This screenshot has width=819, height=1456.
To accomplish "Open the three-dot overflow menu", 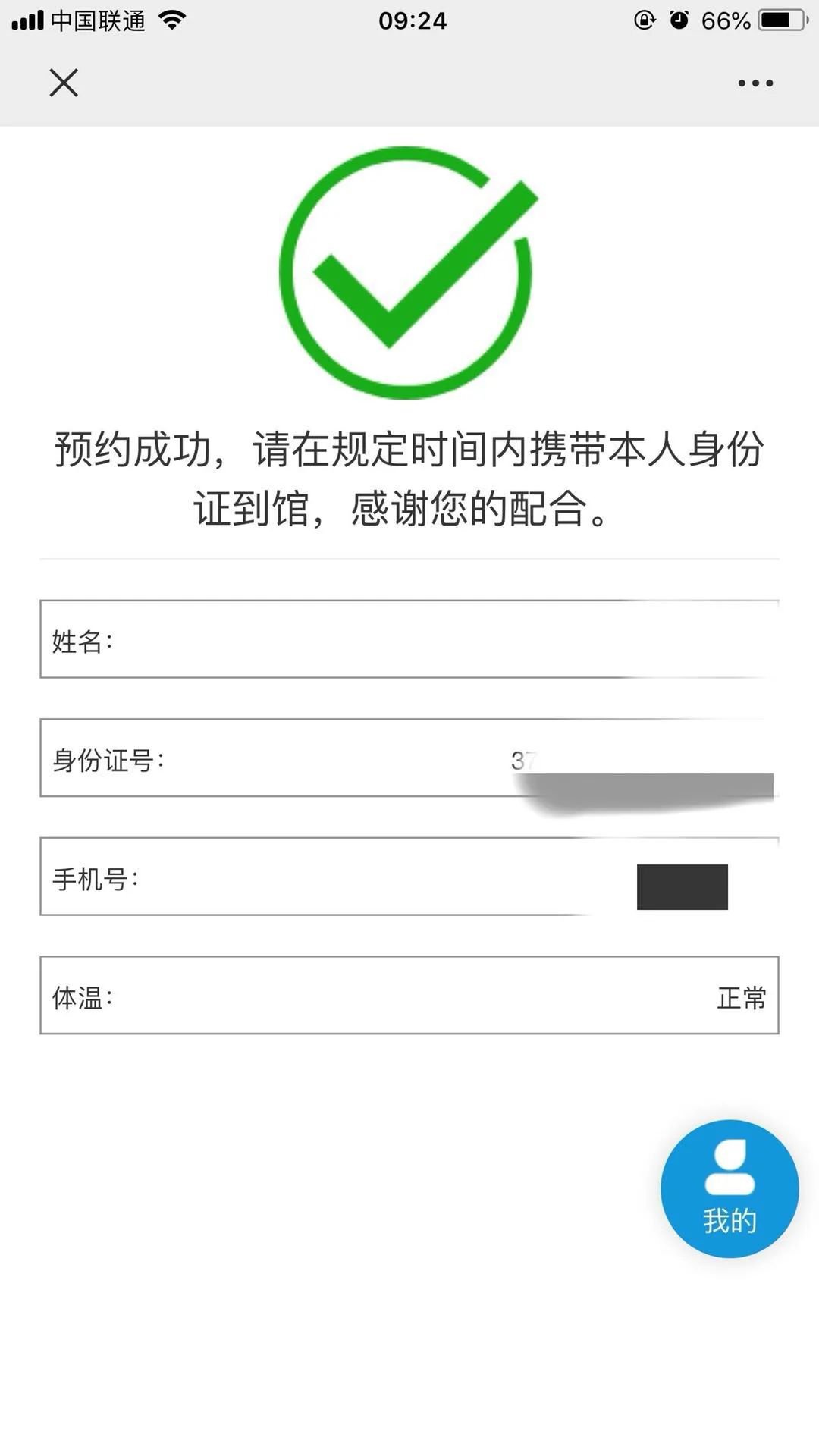I will point(755,83).
